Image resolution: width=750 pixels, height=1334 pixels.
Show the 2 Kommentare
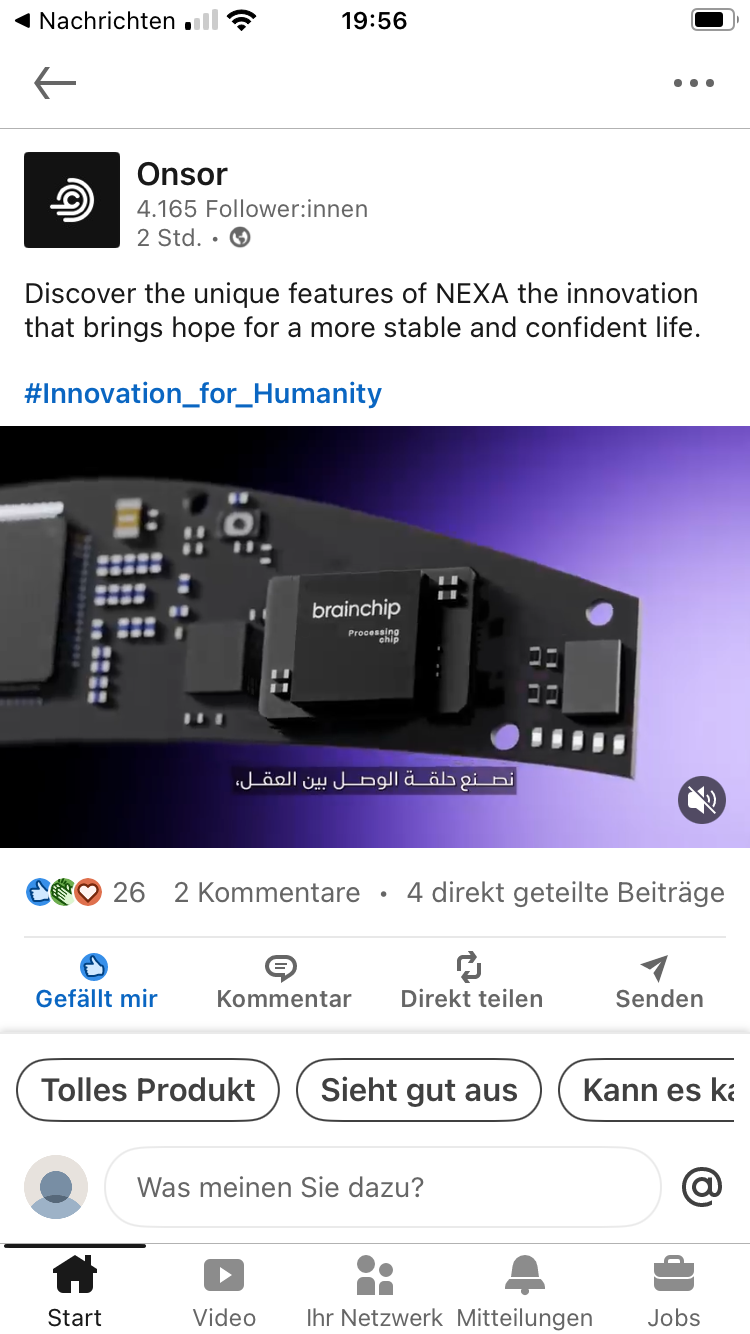click(267, 892)
